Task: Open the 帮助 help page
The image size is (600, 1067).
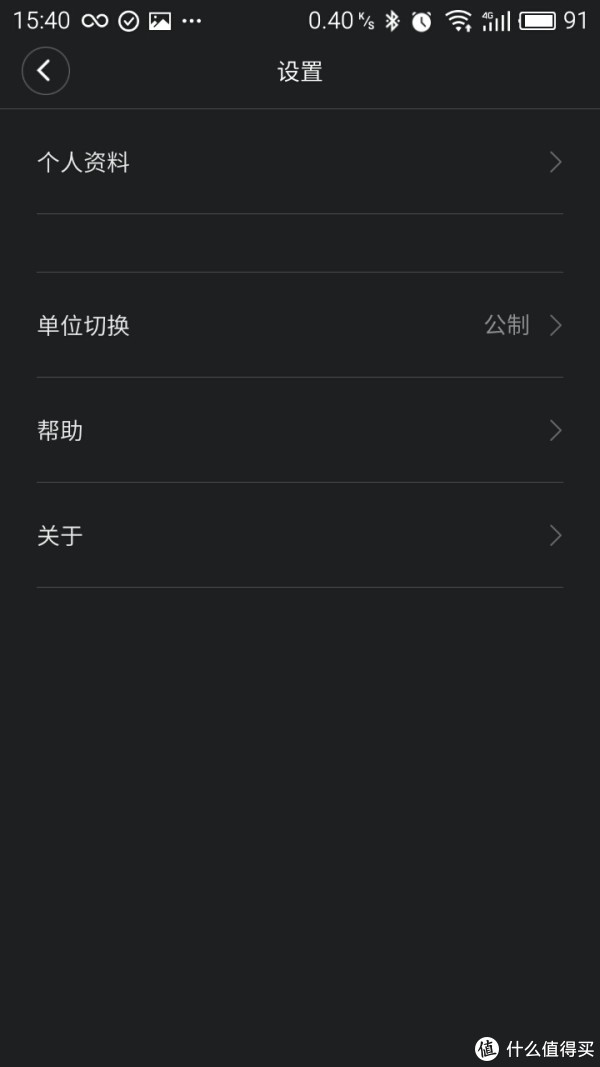Action: pyautogui.click(x=300, y=430)
